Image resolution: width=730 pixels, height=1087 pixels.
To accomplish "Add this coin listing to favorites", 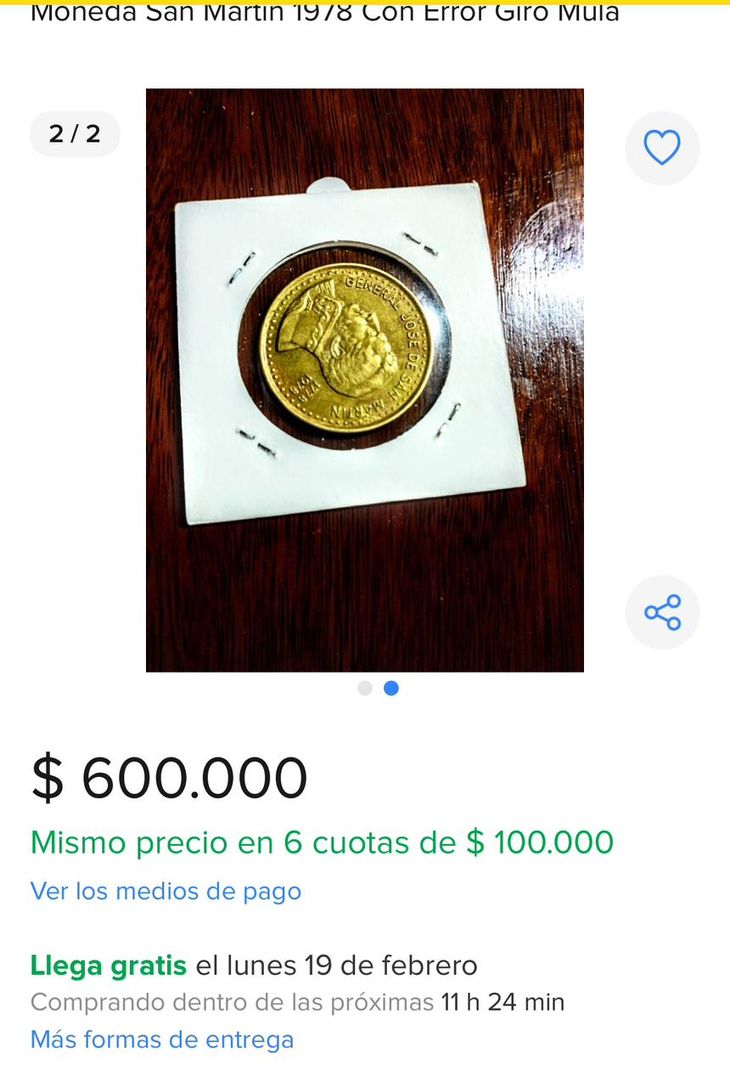I will (x=662, y=148).
